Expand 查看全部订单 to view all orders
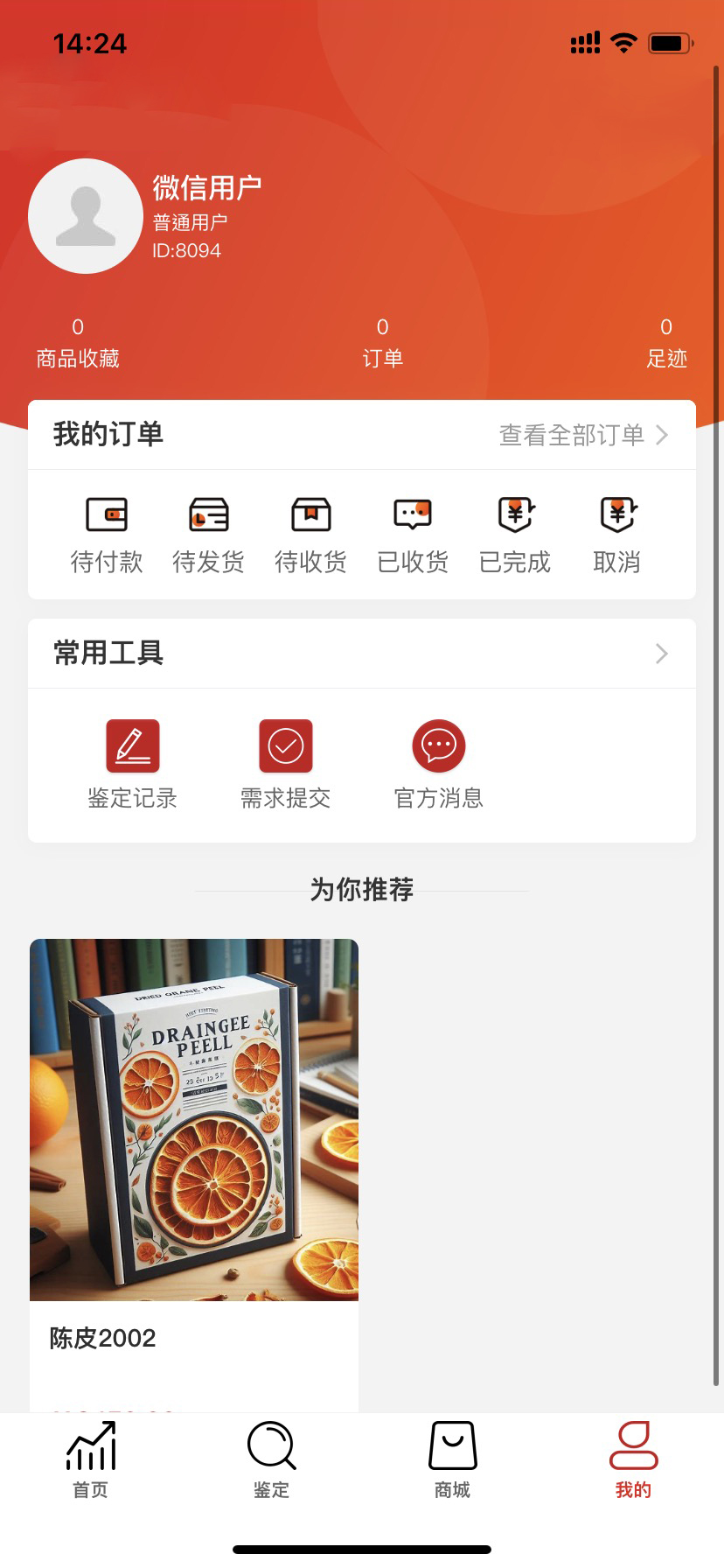This screenshot has height=1568, width=724. pos(579,435)
